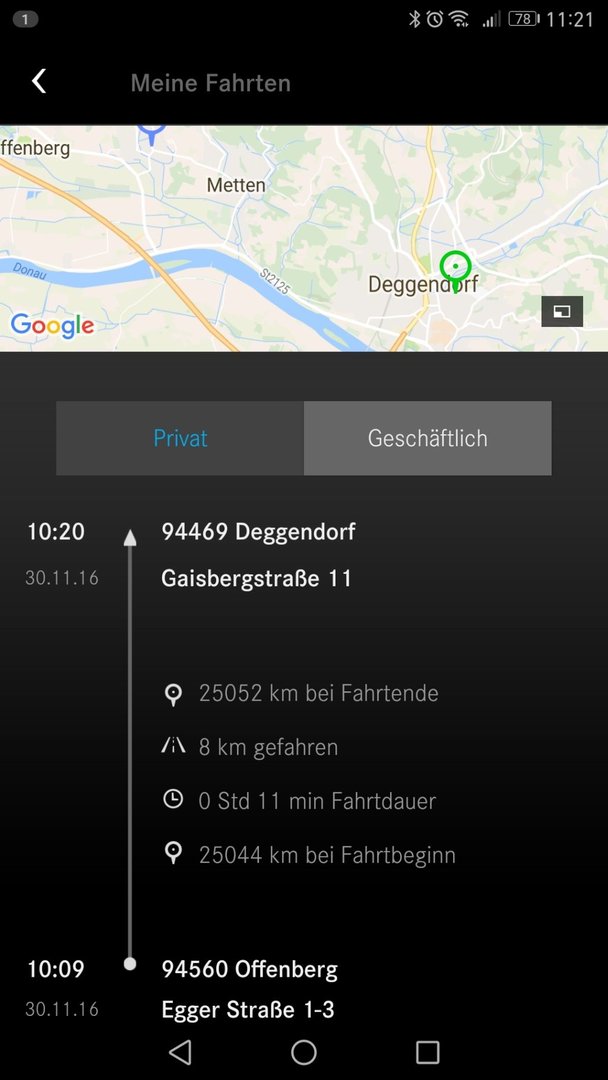Mark the trip as Privat

(180, 438)
